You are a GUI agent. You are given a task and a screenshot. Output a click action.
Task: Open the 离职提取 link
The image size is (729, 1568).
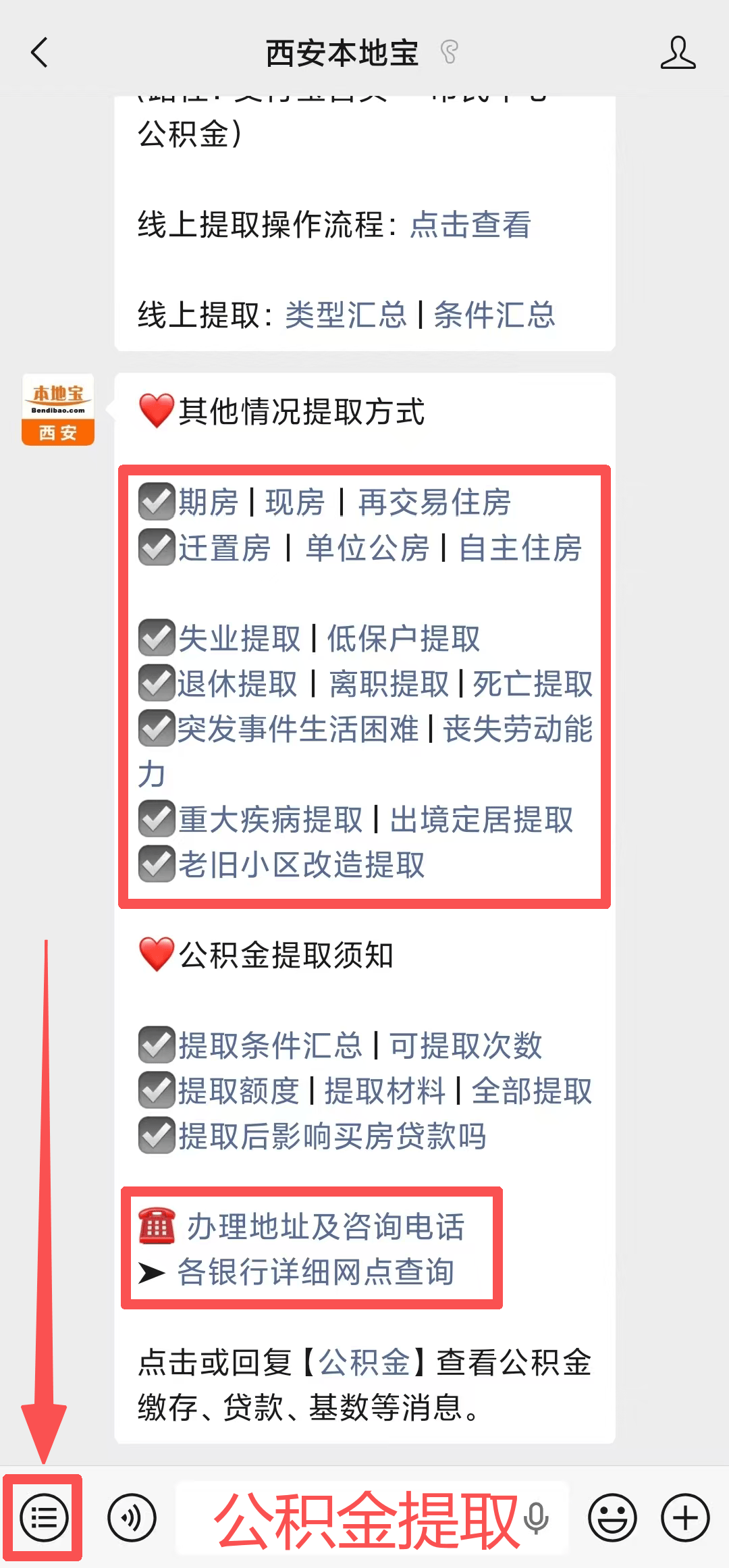coord(389,684)
